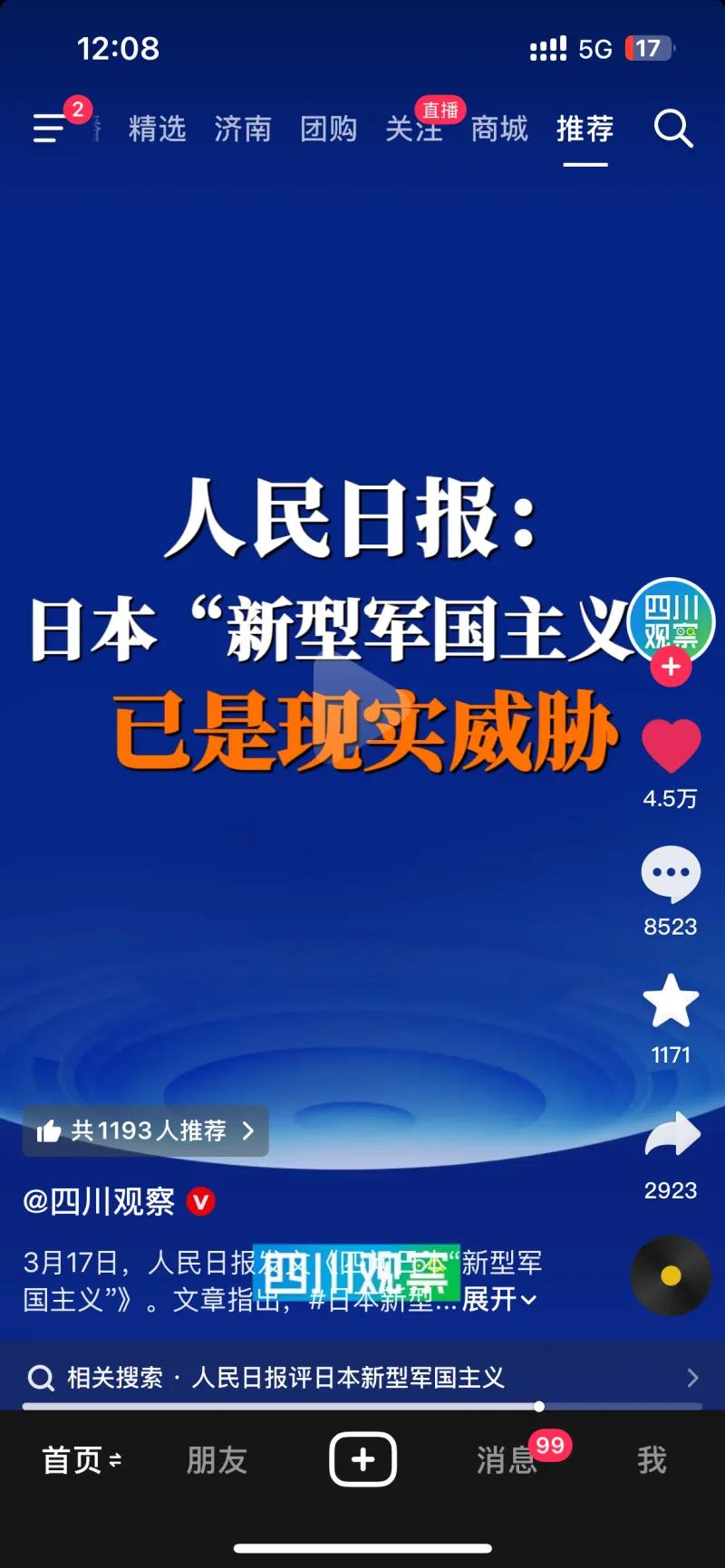Tap the plus button to create a video
Viewport: 725px width, 1568px height.
[362, 1458]
